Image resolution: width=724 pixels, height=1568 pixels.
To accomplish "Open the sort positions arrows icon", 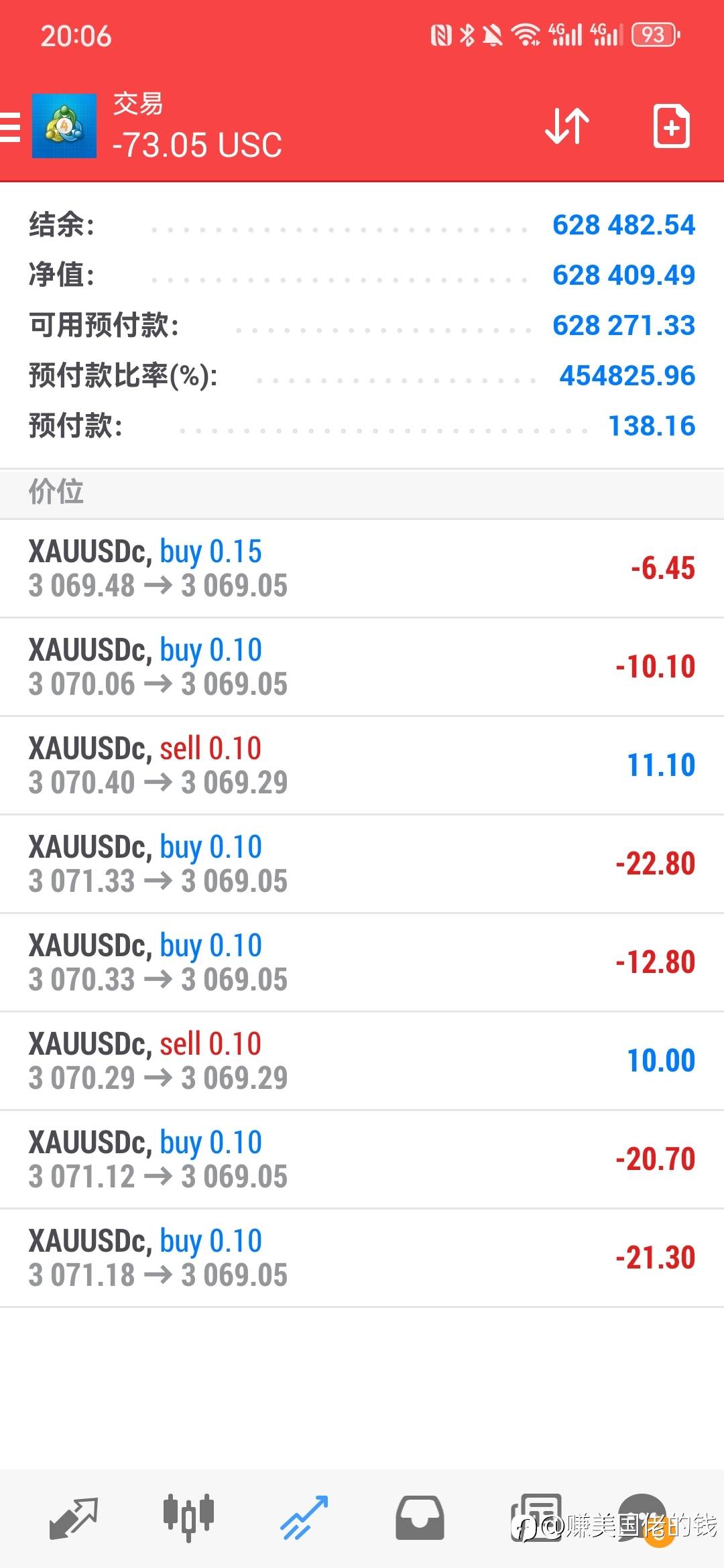I will (566, 126).
